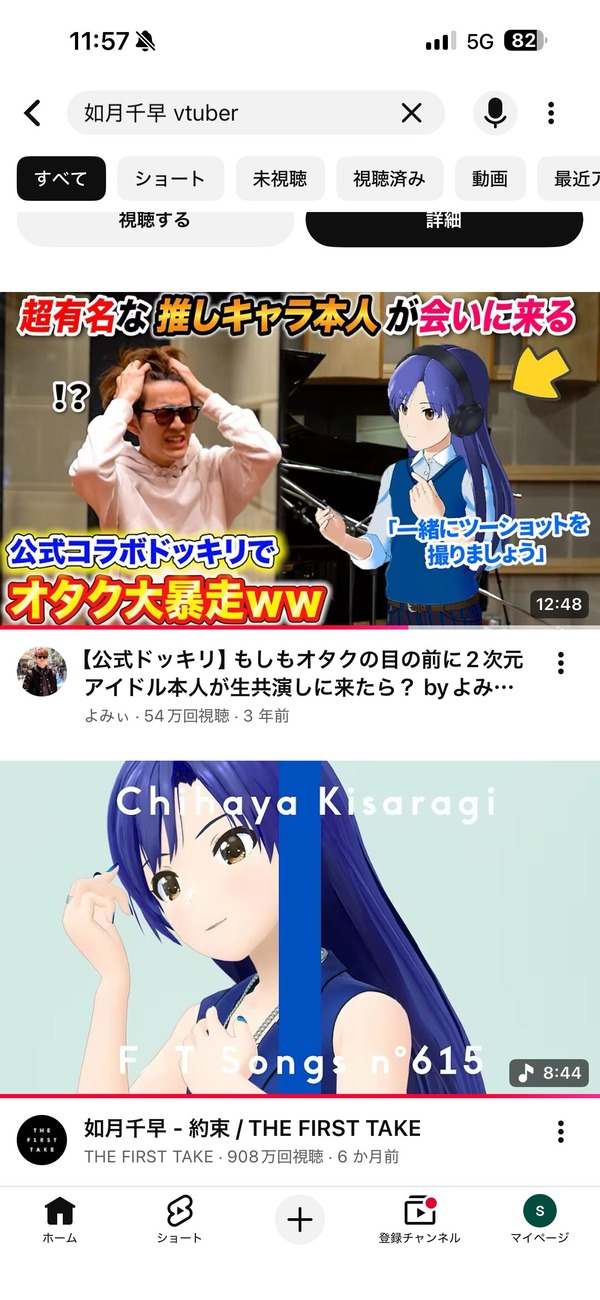Open more options for THE FIRST TAKE video
Screen dimensions: 600x1300
pyautogui.click(x=561, y=1131)
